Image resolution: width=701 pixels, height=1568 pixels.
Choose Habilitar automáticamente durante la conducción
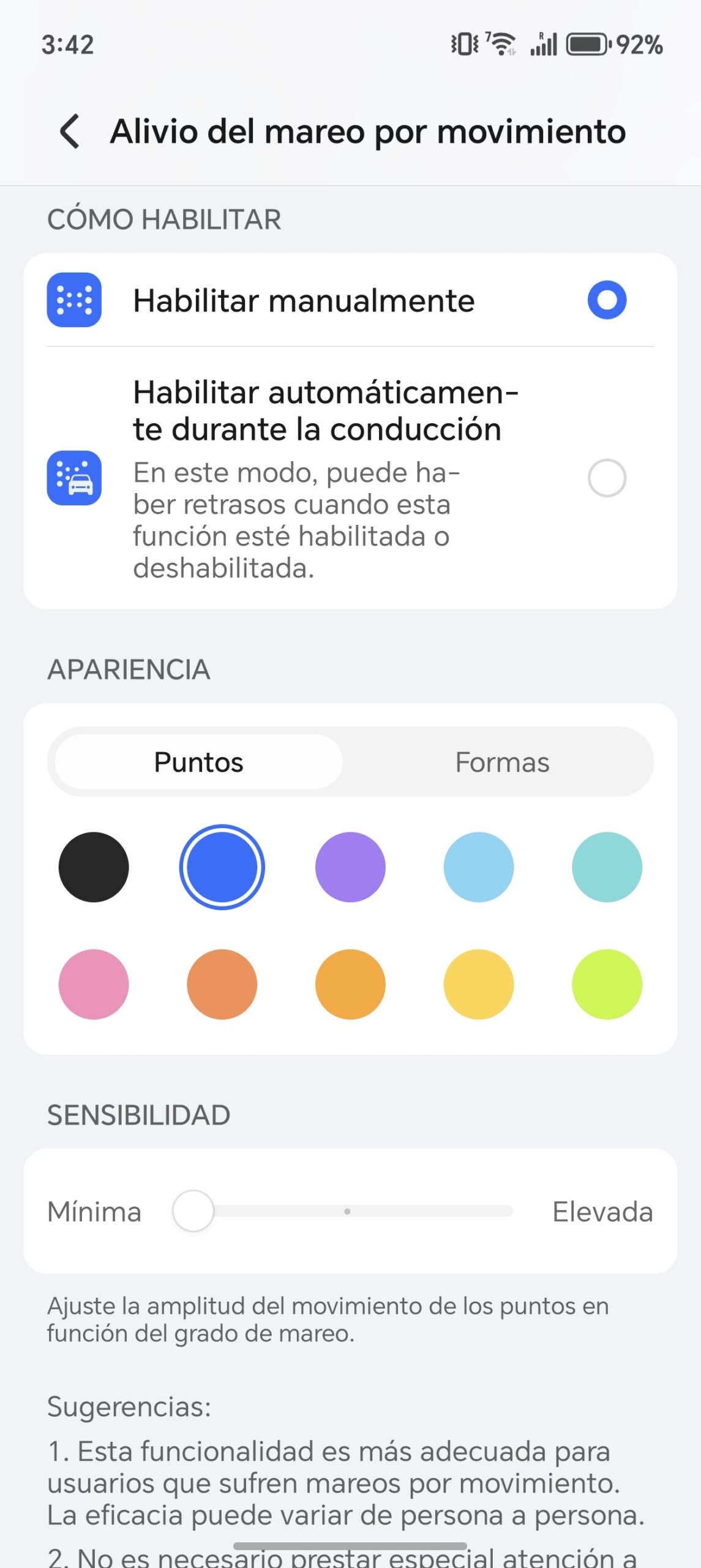606,478
